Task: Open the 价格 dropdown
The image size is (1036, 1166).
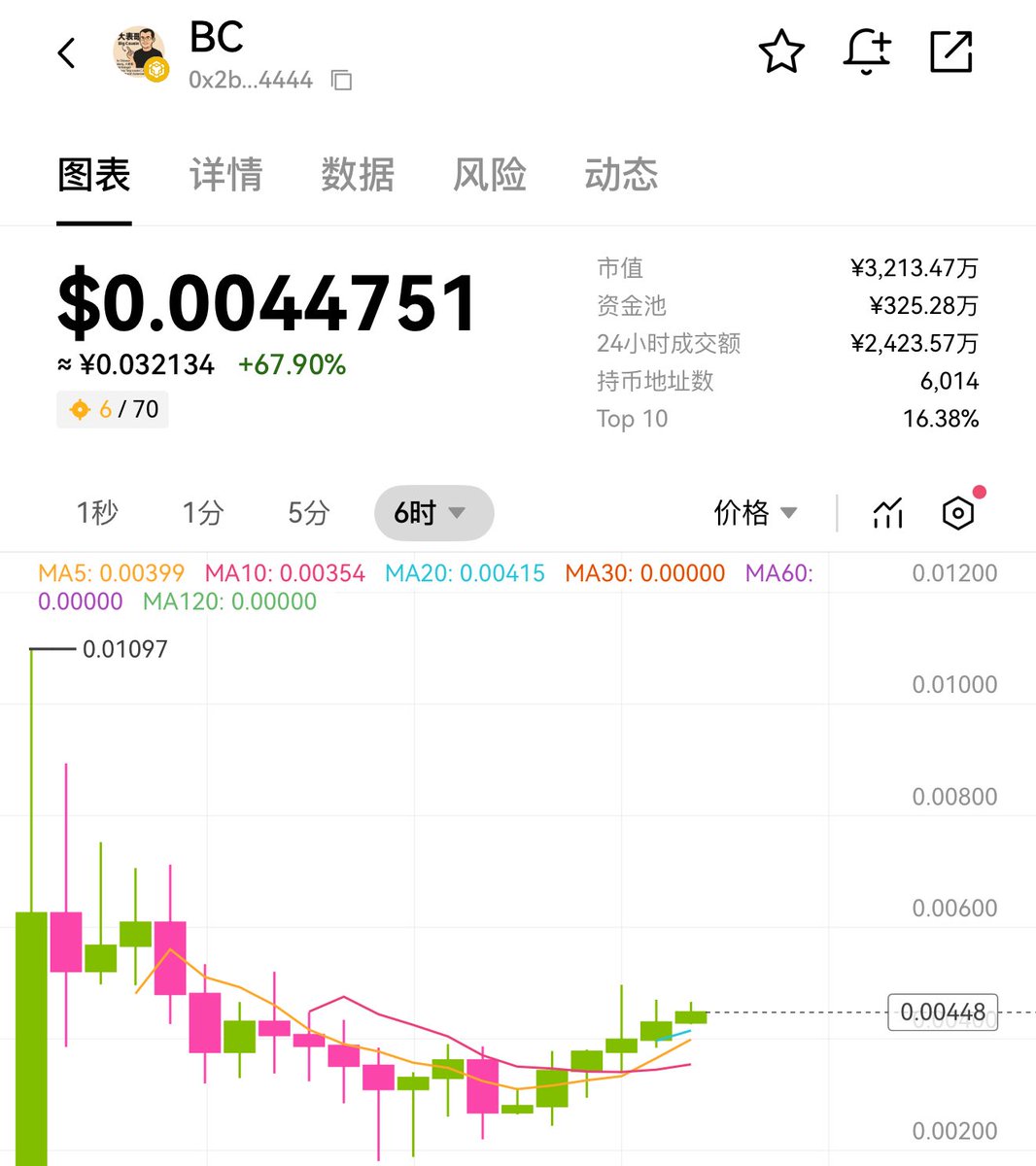Action: [755, 512]
